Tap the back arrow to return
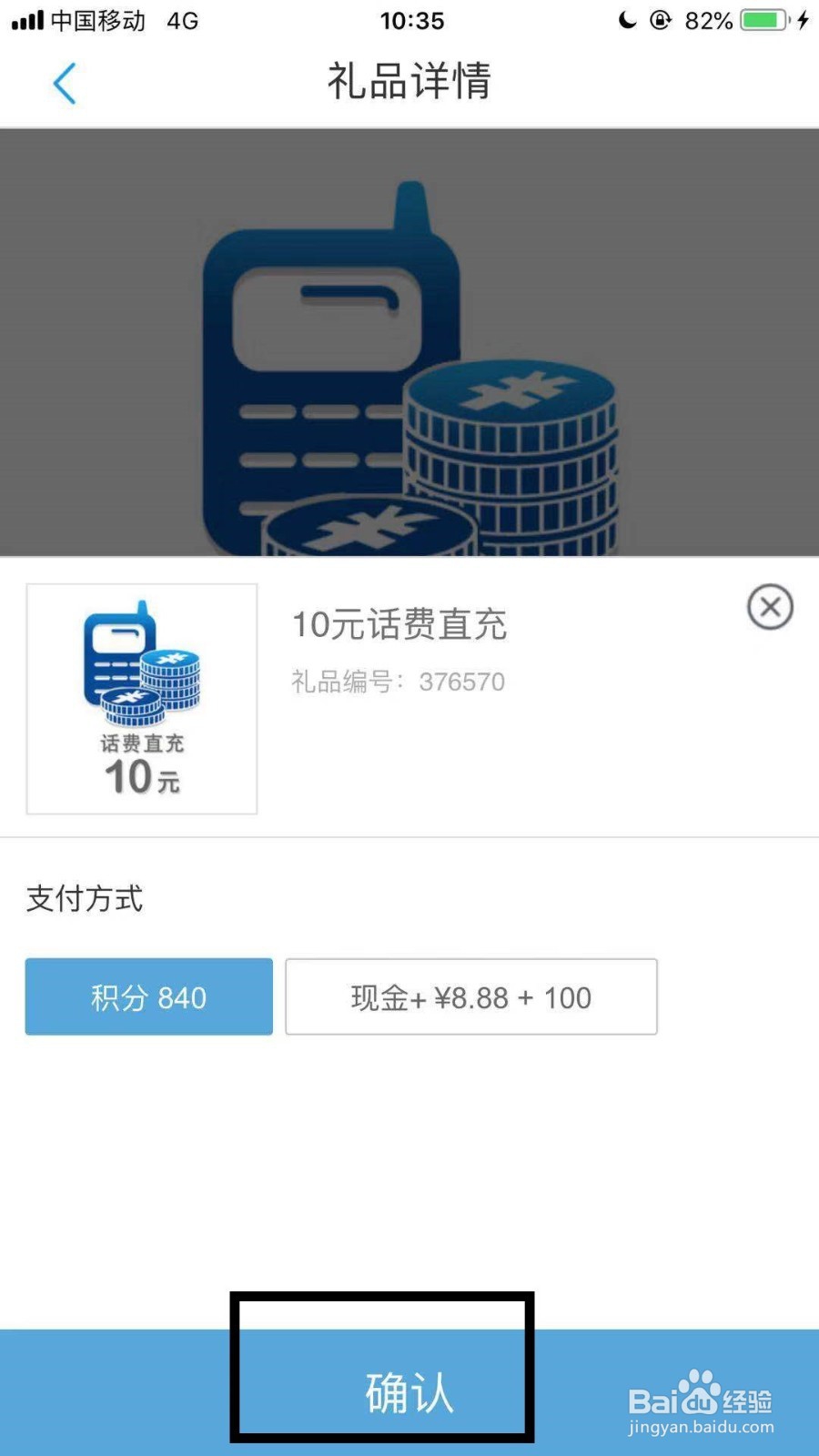The width and height of the screenshot is (819, 1456). (x=64, y=82)
